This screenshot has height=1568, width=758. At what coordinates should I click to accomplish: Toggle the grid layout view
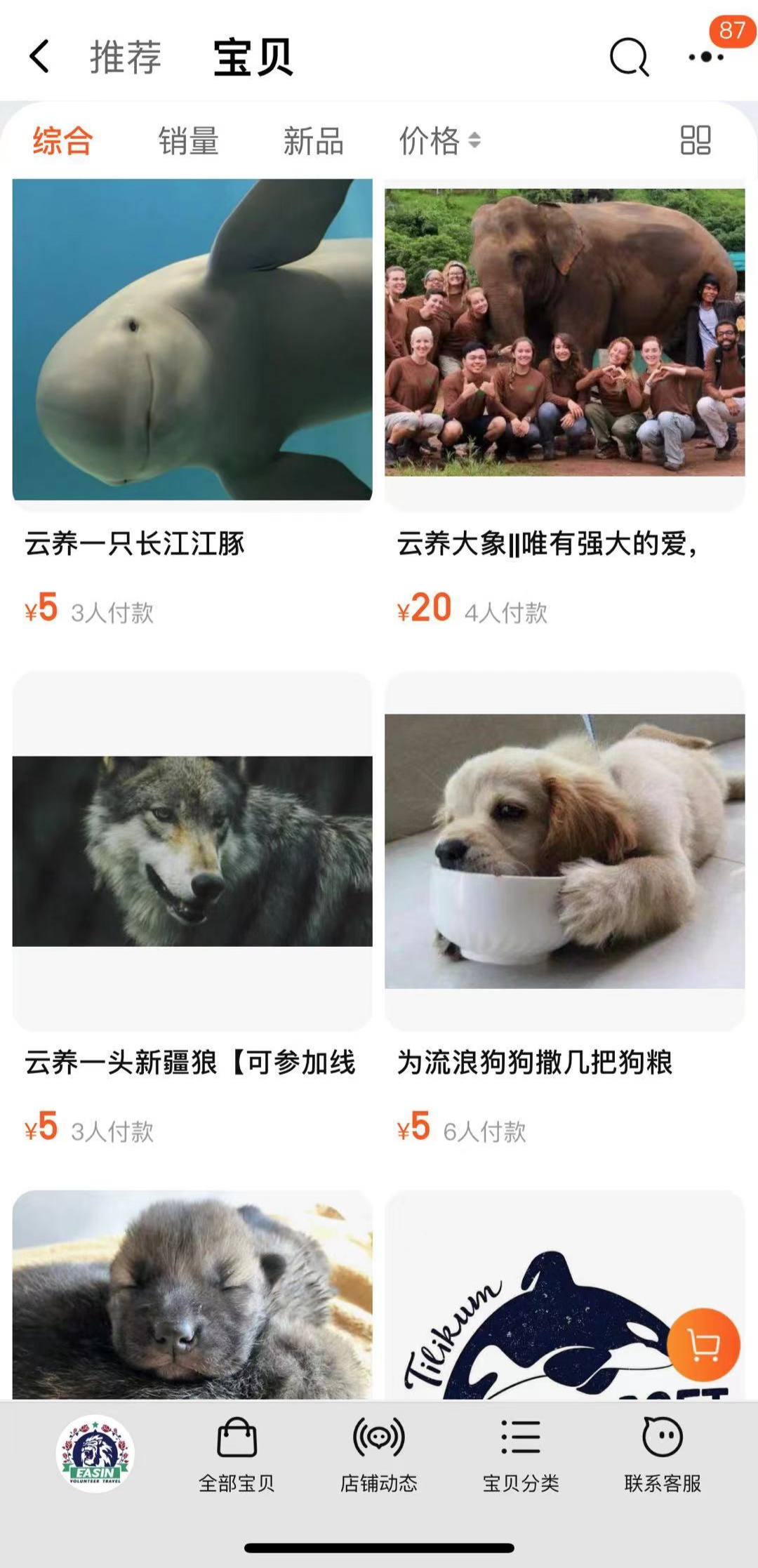(x=696, y=140)
